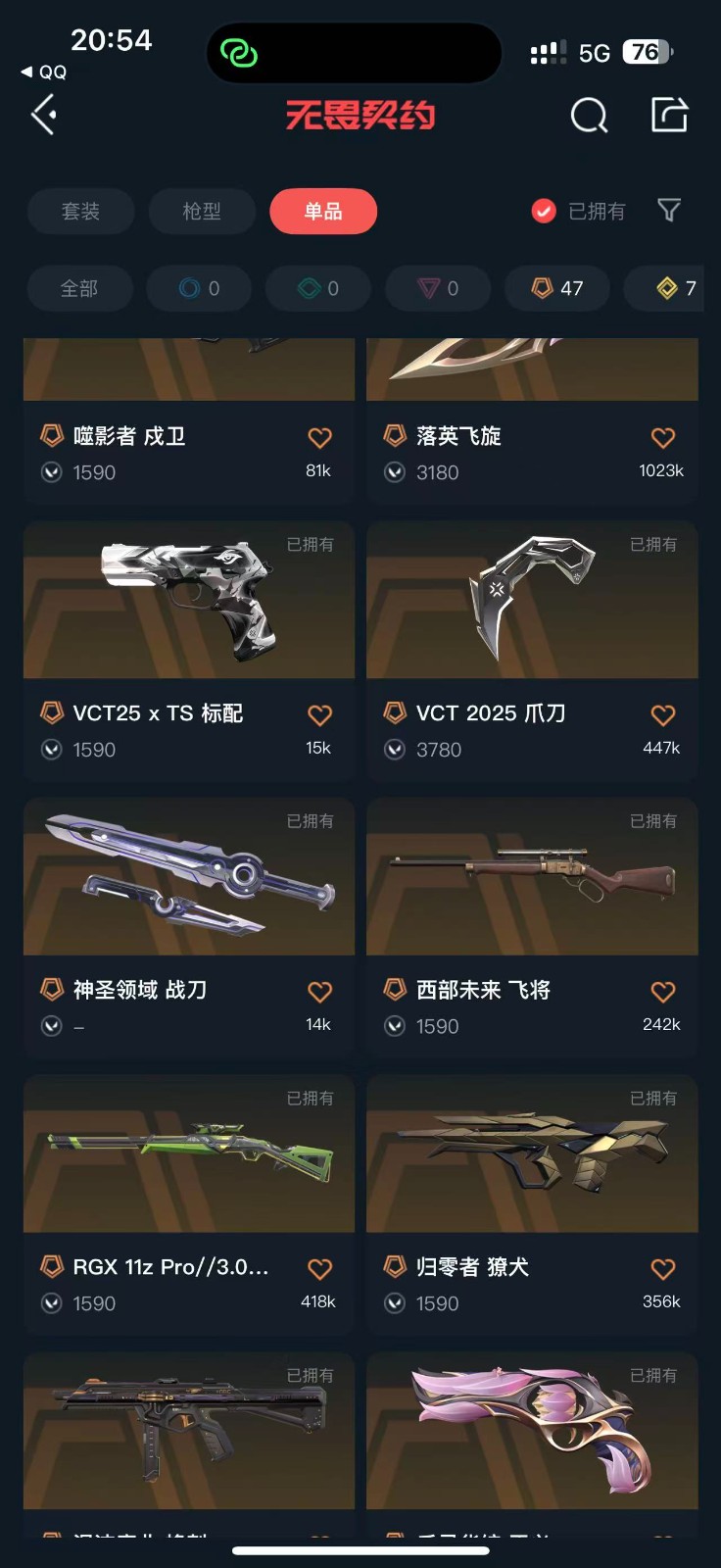This screenshot has height=1568, width=721.
Task: Filter by the rarity chip showing 47
Action: (x=557, y=289)
